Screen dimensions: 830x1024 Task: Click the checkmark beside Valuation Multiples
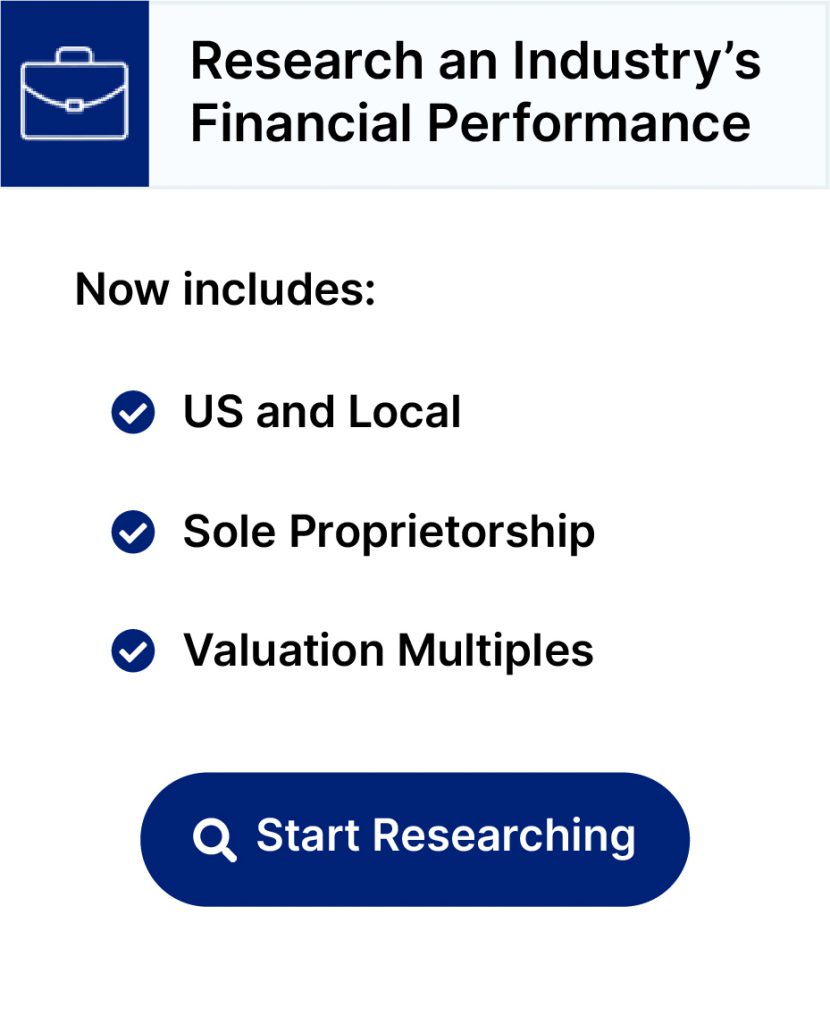(x=131, y=650)
